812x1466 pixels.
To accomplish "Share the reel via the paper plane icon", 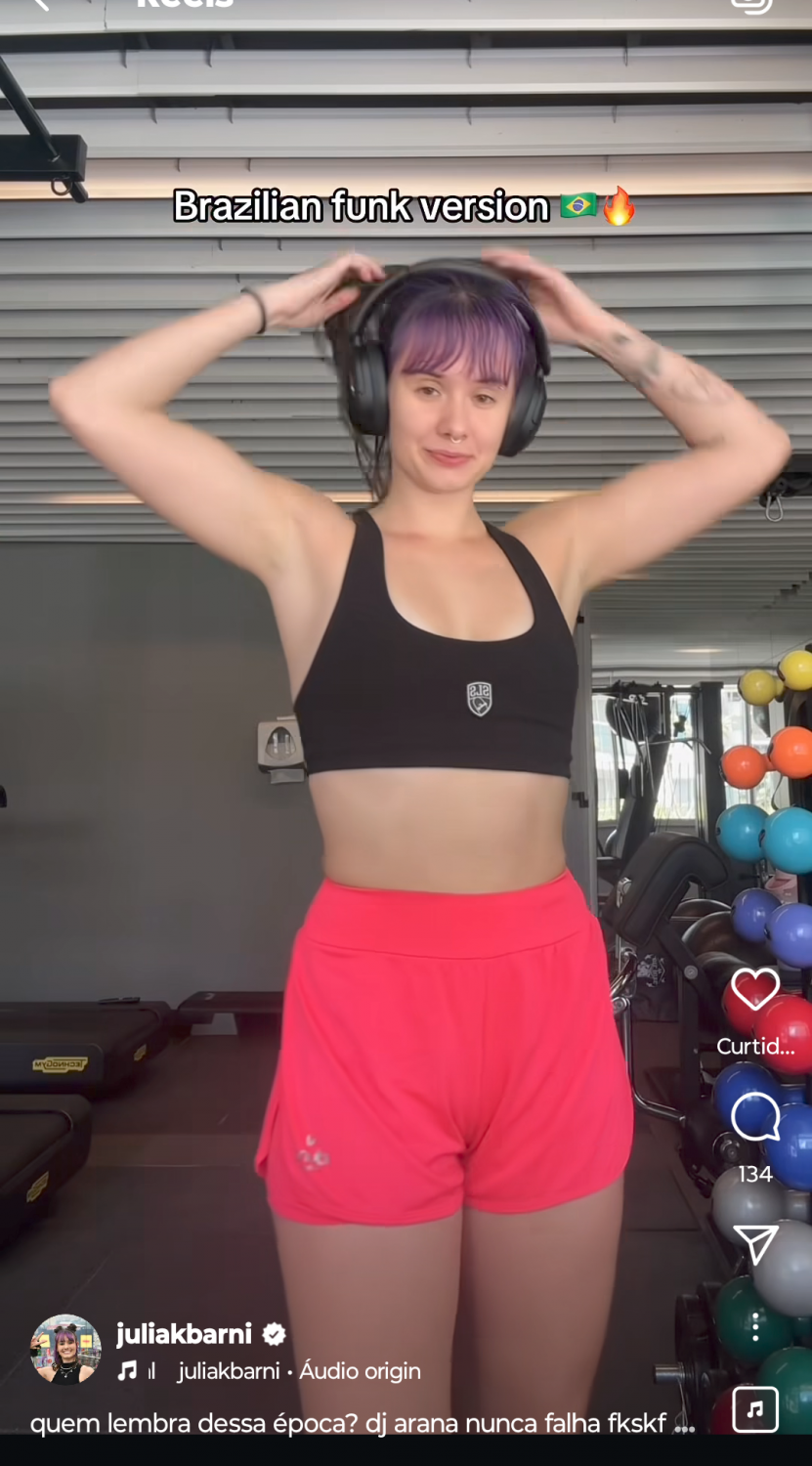I will 755,1243.
